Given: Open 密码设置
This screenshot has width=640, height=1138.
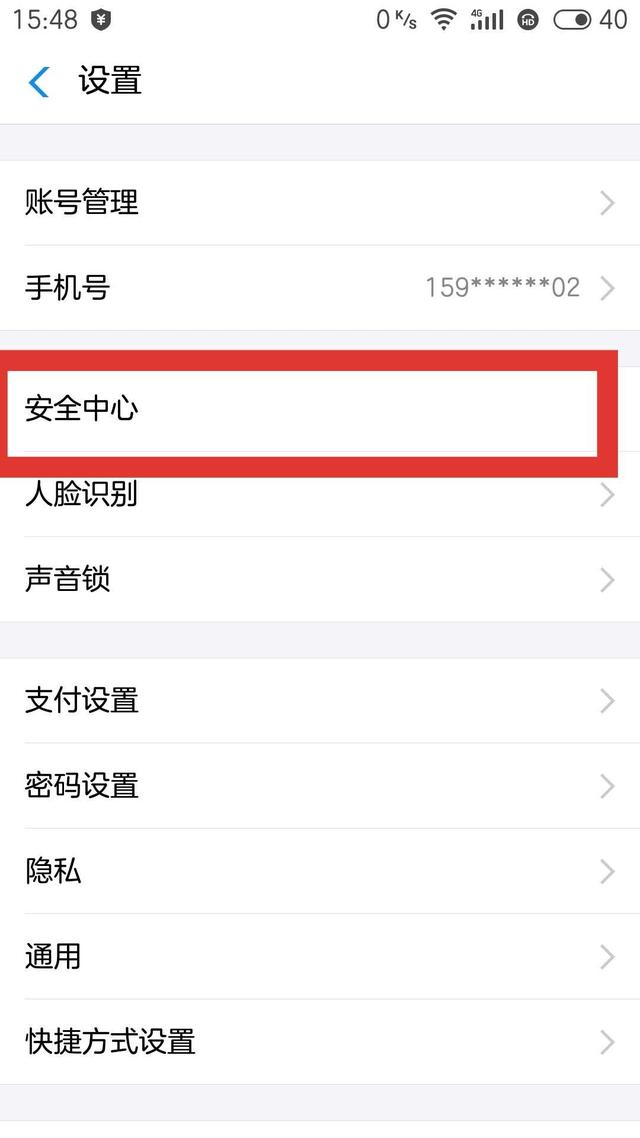Looking at the screenshot, I should 320,785.
